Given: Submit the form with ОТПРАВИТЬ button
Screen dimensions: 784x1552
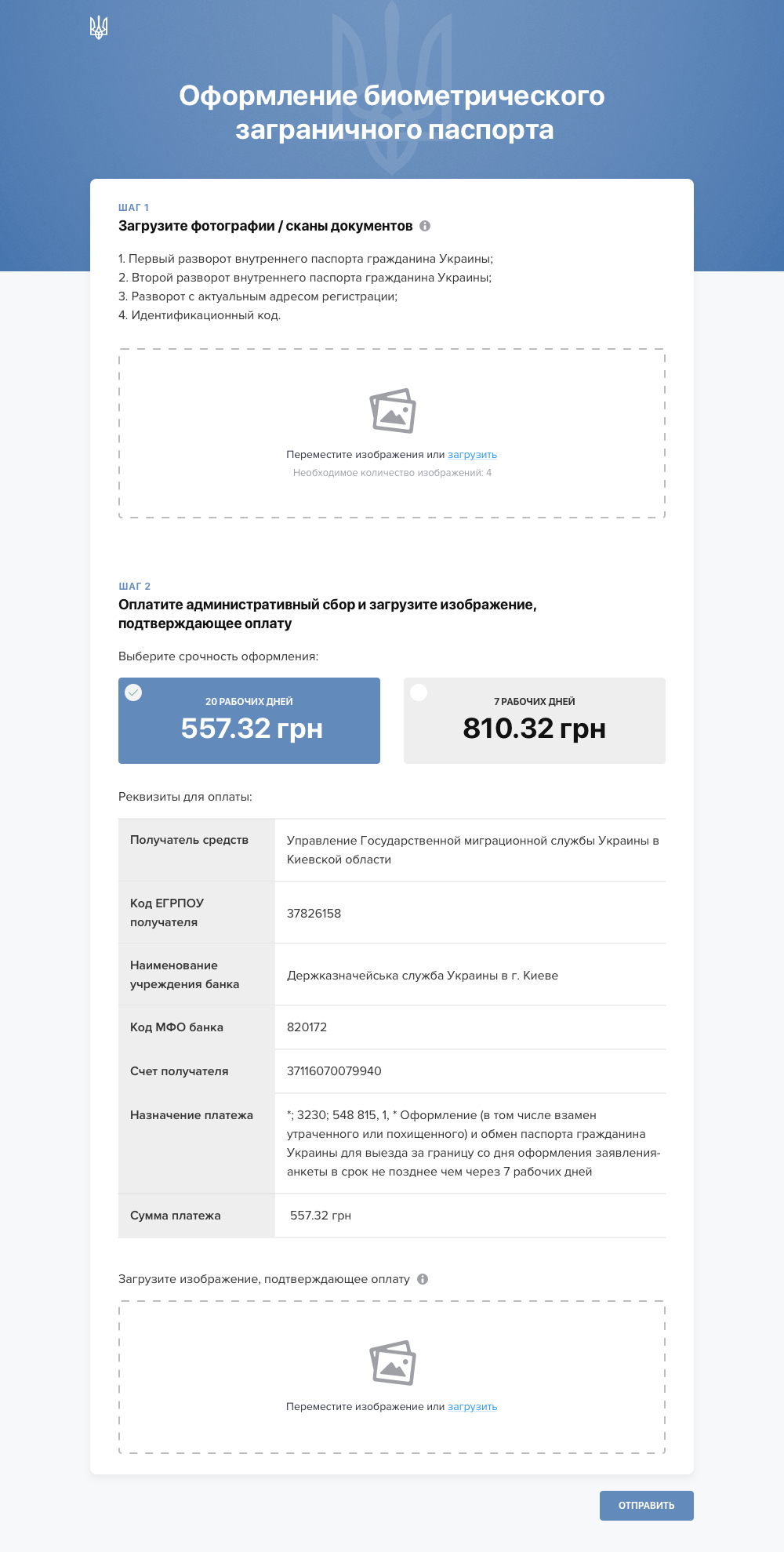Looking at the screenshot, I should click(646, 1506).
